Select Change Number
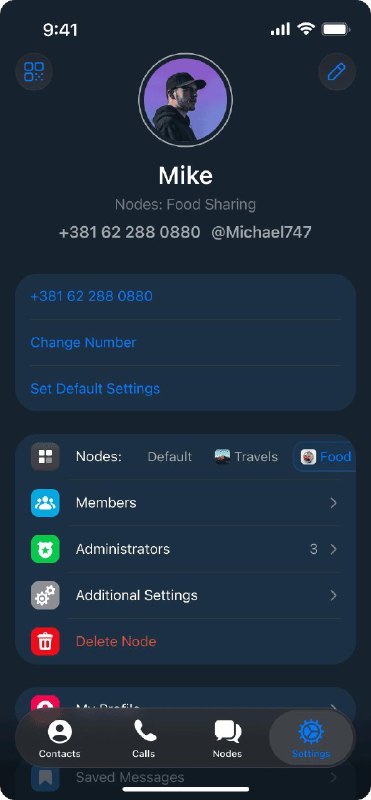Screen dimensions: 371x800 click(x=185, y=342)
